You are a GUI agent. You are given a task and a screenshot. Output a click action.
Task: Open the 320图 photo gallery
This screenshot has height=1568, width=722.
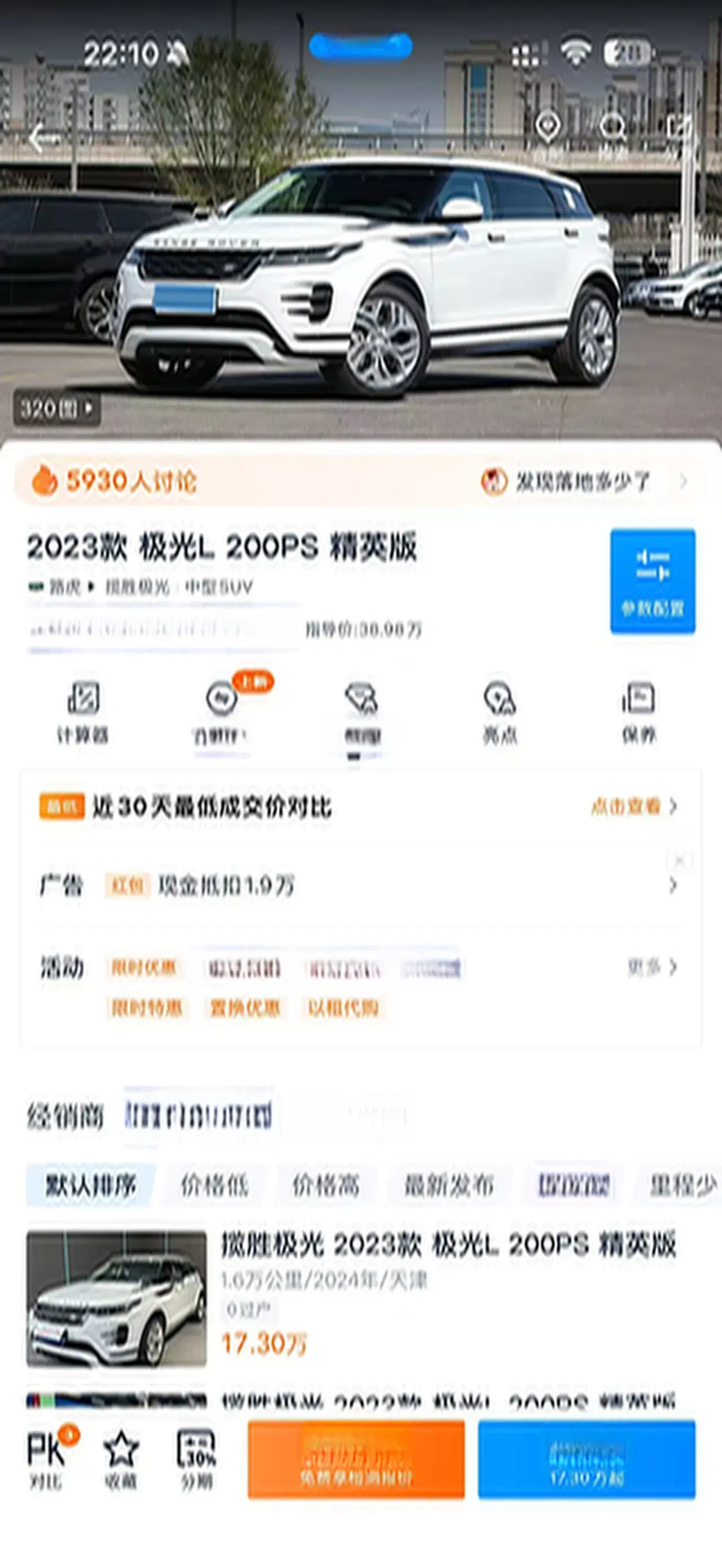click(x=56, y=408)
